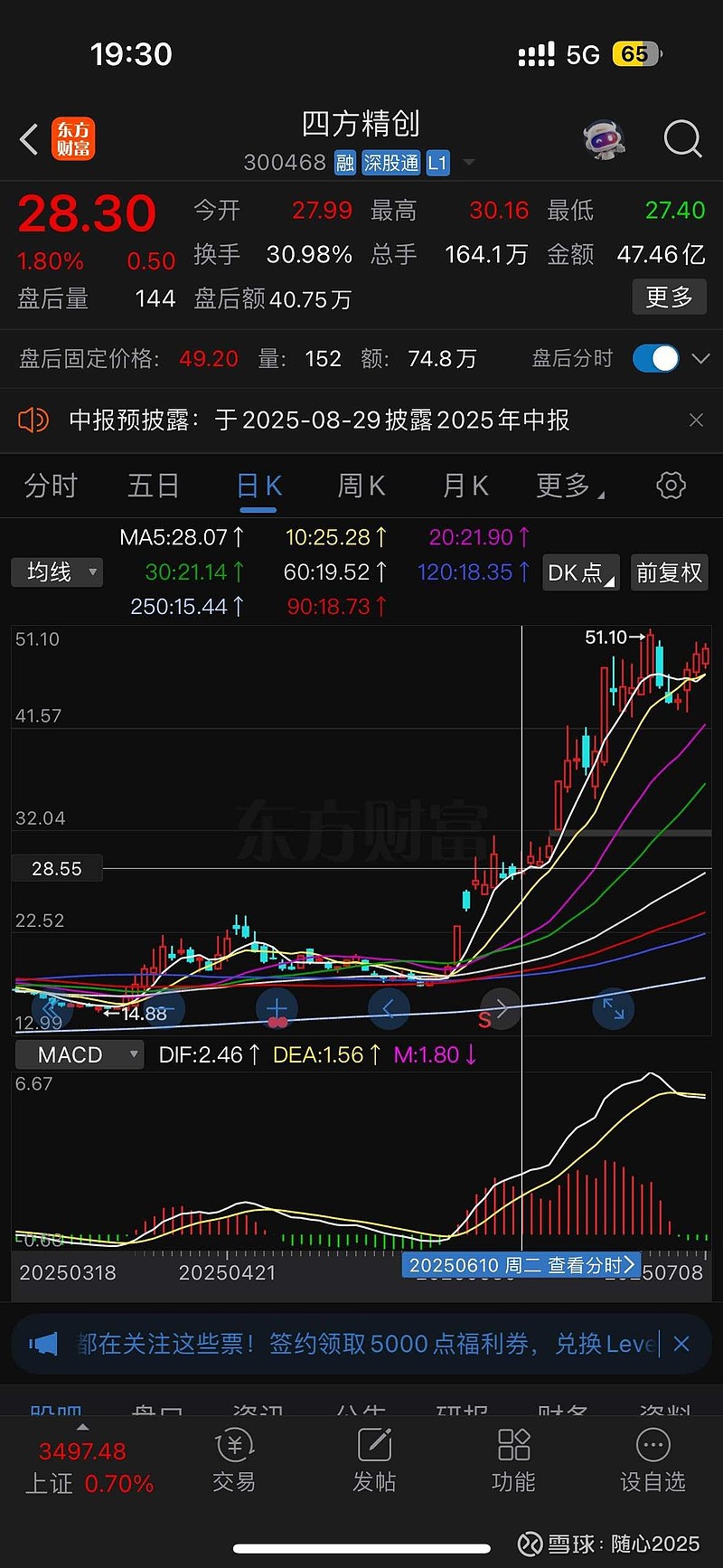This screenshot has width=723, height=1568.
Task: Expand the dropdown arrow beside L1 label
Action: (x=468, y=163)
